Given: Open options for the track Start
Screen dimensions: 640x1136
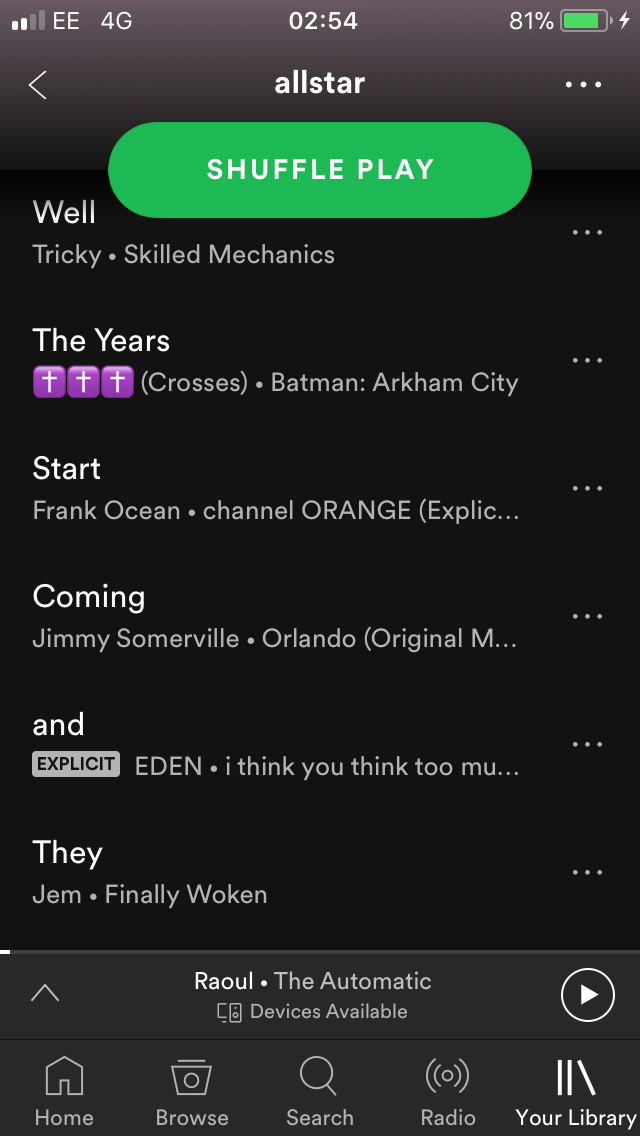Looking at the screenshot, I should [x=587, y=489].
